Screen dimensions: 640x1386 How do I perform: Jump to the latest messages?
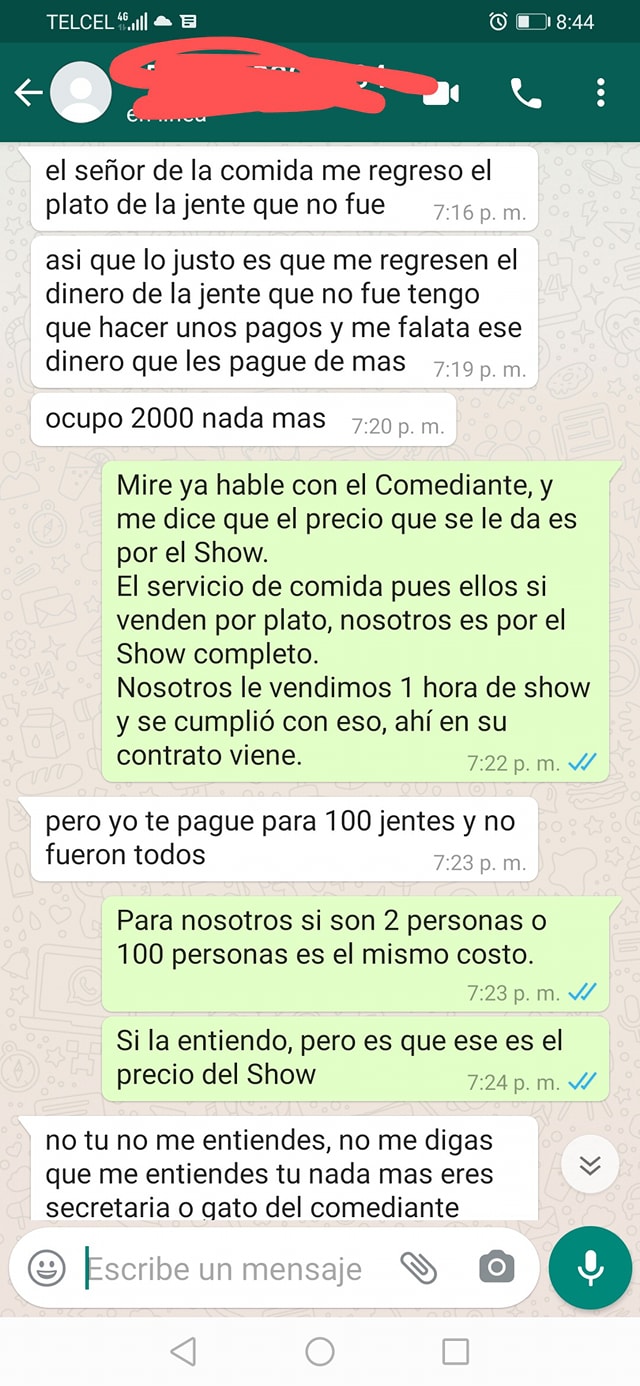[590, 1166]
